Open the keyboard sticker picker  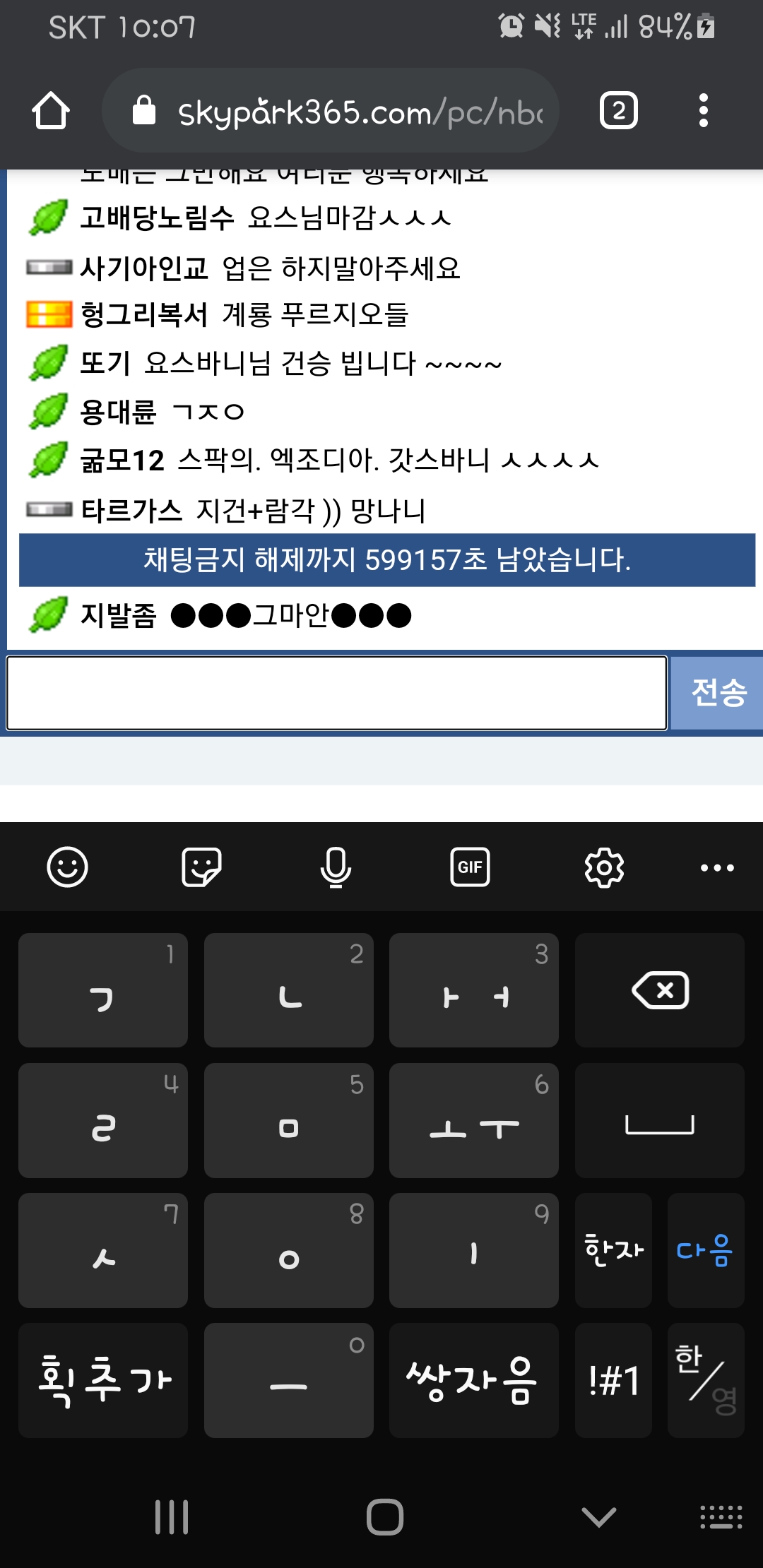(x=201, y=867)
